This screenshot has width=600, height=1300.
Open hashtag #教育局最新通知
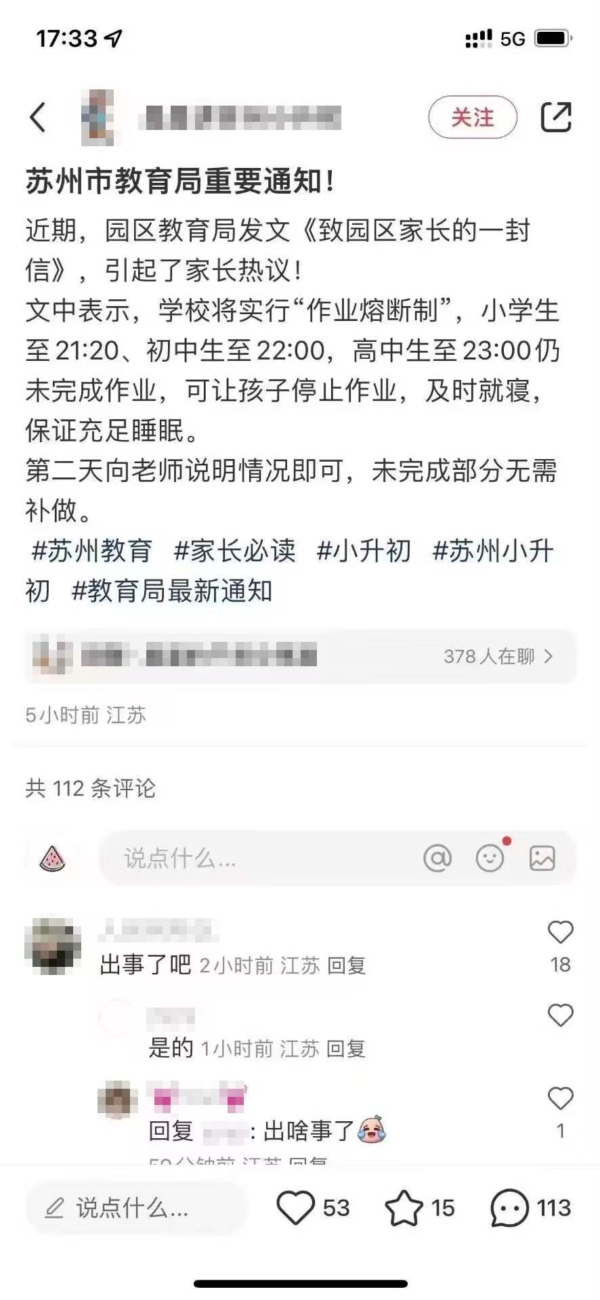click(172, 590)
